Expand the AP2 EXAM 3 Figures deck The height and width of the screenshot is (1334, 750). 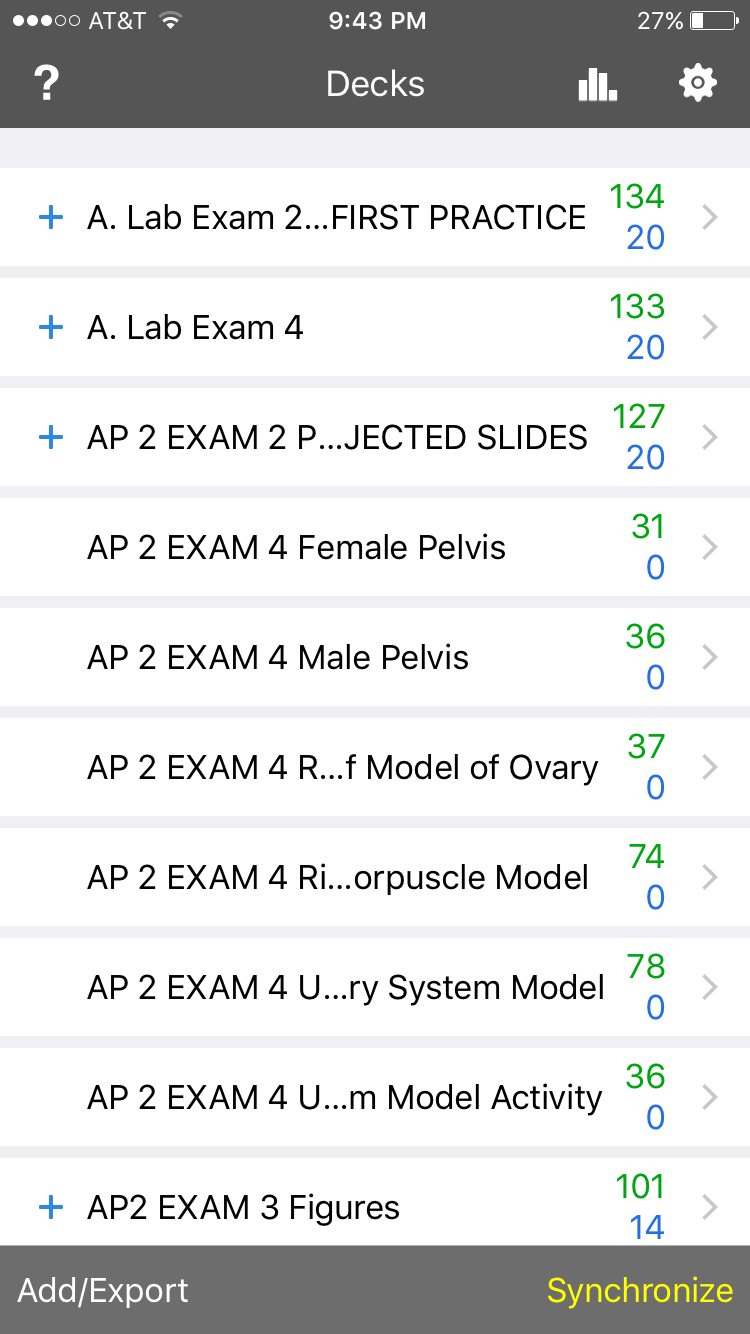50,1207
